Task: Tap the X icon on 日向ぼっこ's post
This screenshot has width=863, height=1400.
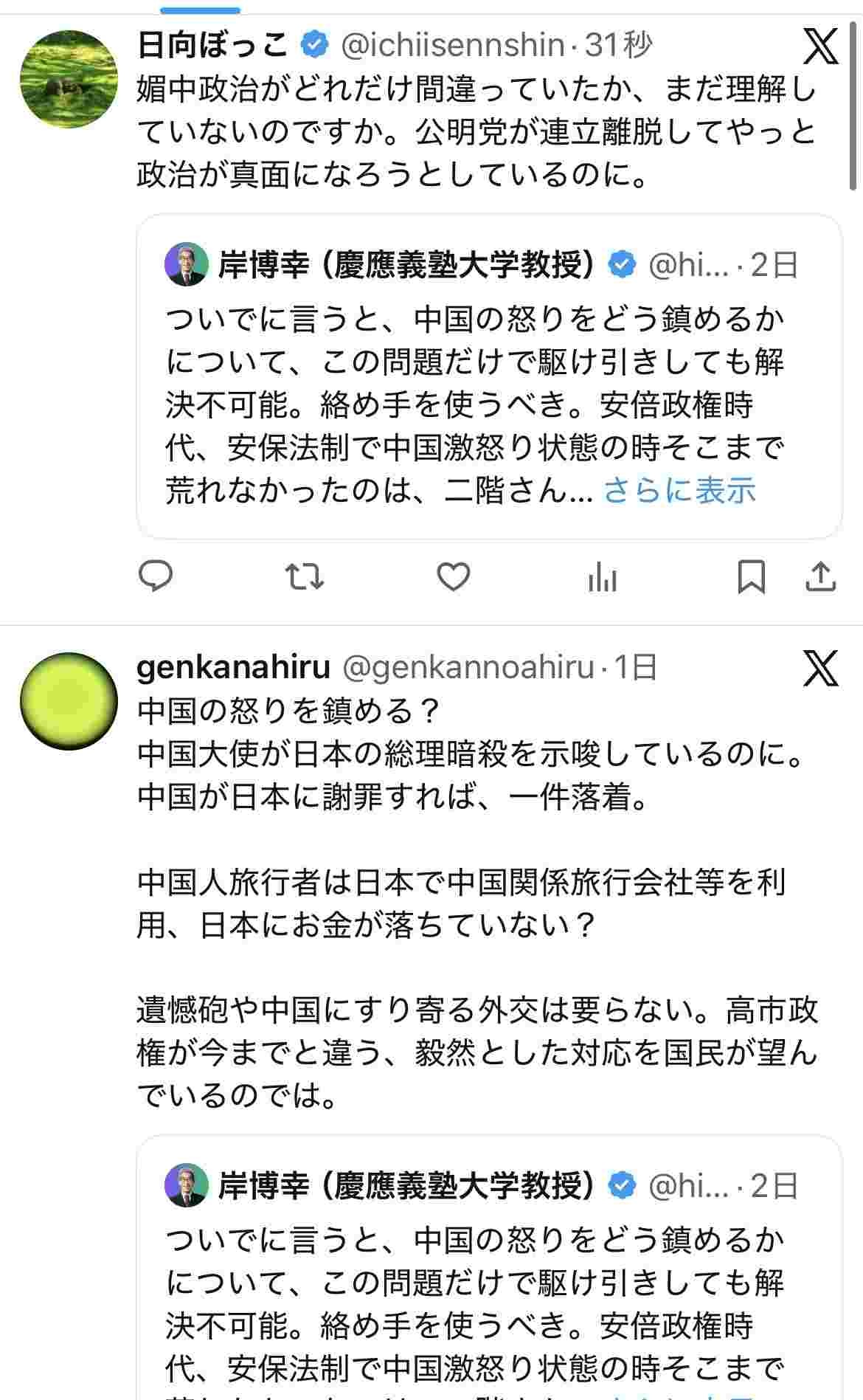Action: tap(820, 46)
